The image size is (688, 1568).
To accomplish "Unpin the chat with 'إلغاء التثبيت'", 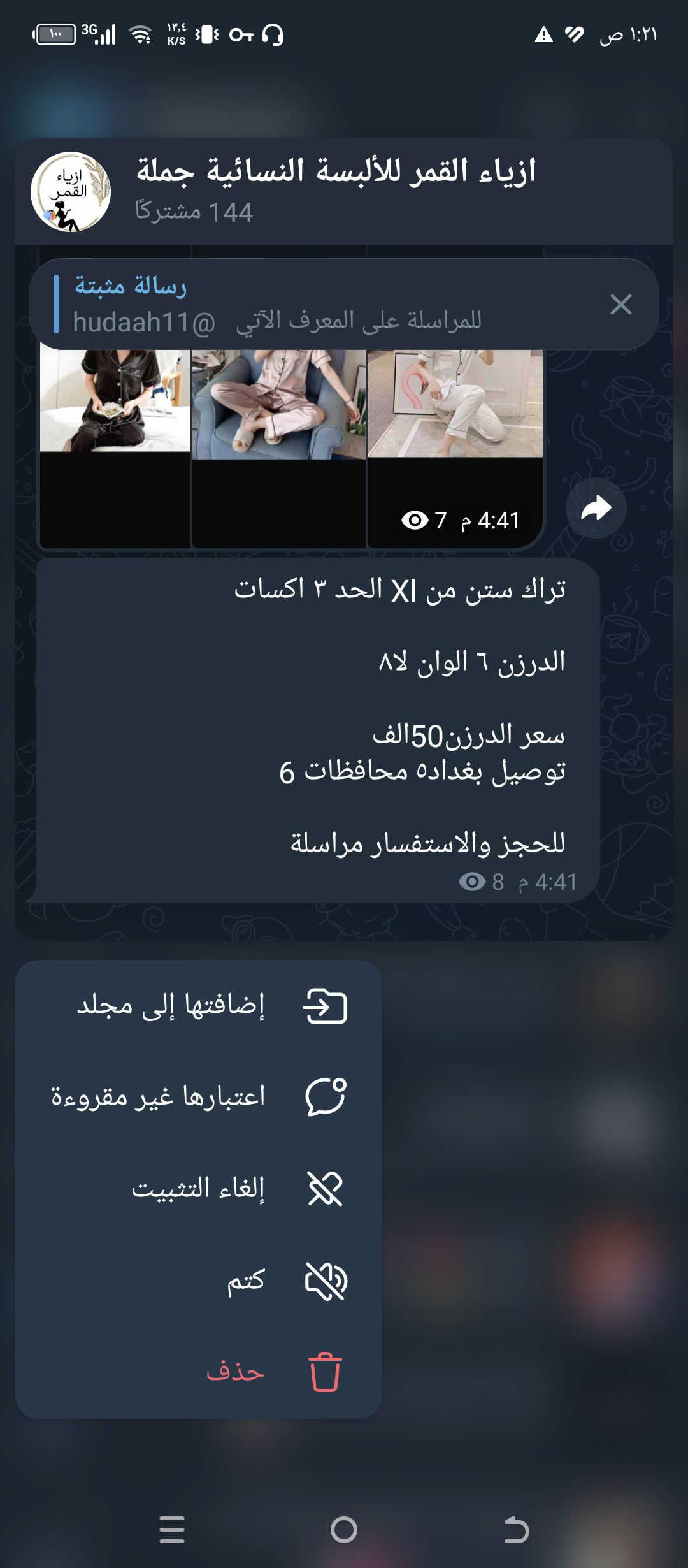I will tap(199, 1189).
